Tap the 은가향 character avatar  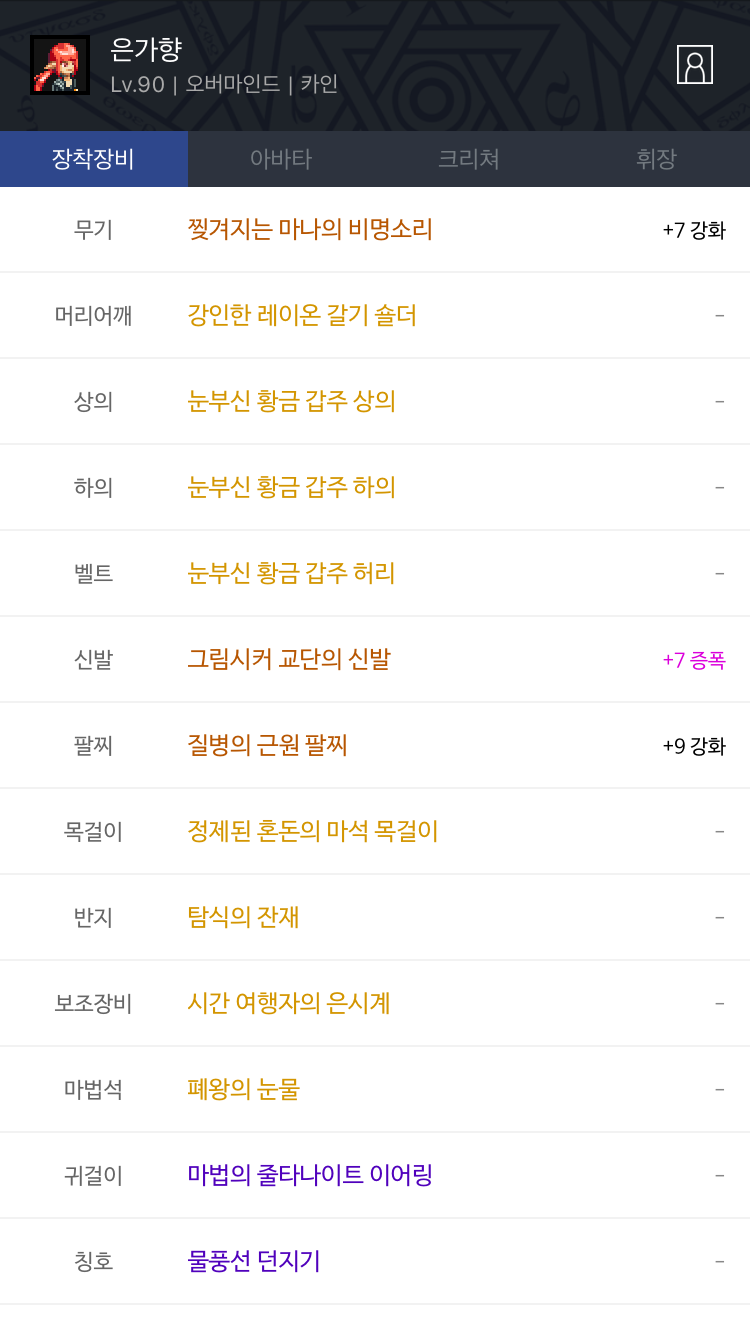60,65
